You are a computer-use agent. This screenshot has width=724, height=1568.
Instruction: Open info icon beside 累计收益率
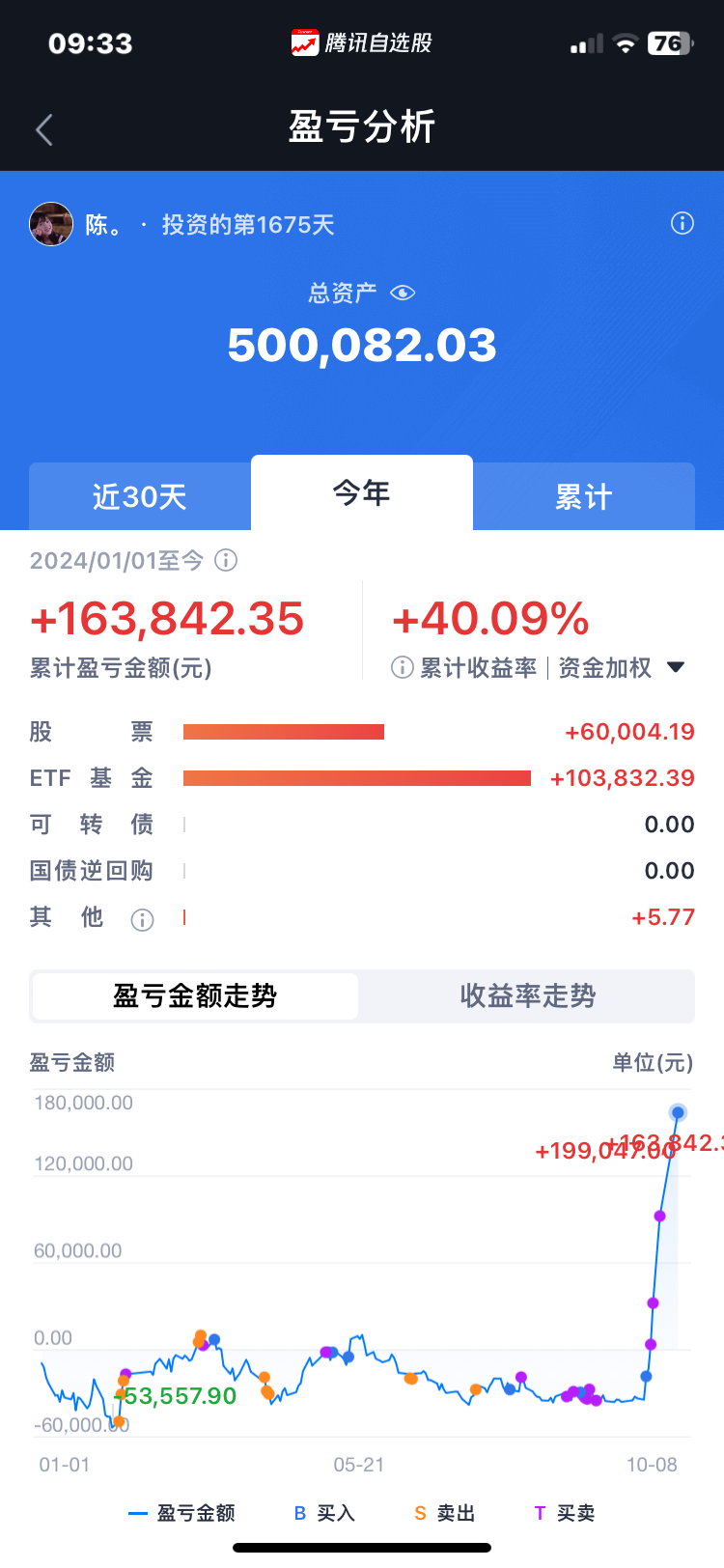coord(403,667)
